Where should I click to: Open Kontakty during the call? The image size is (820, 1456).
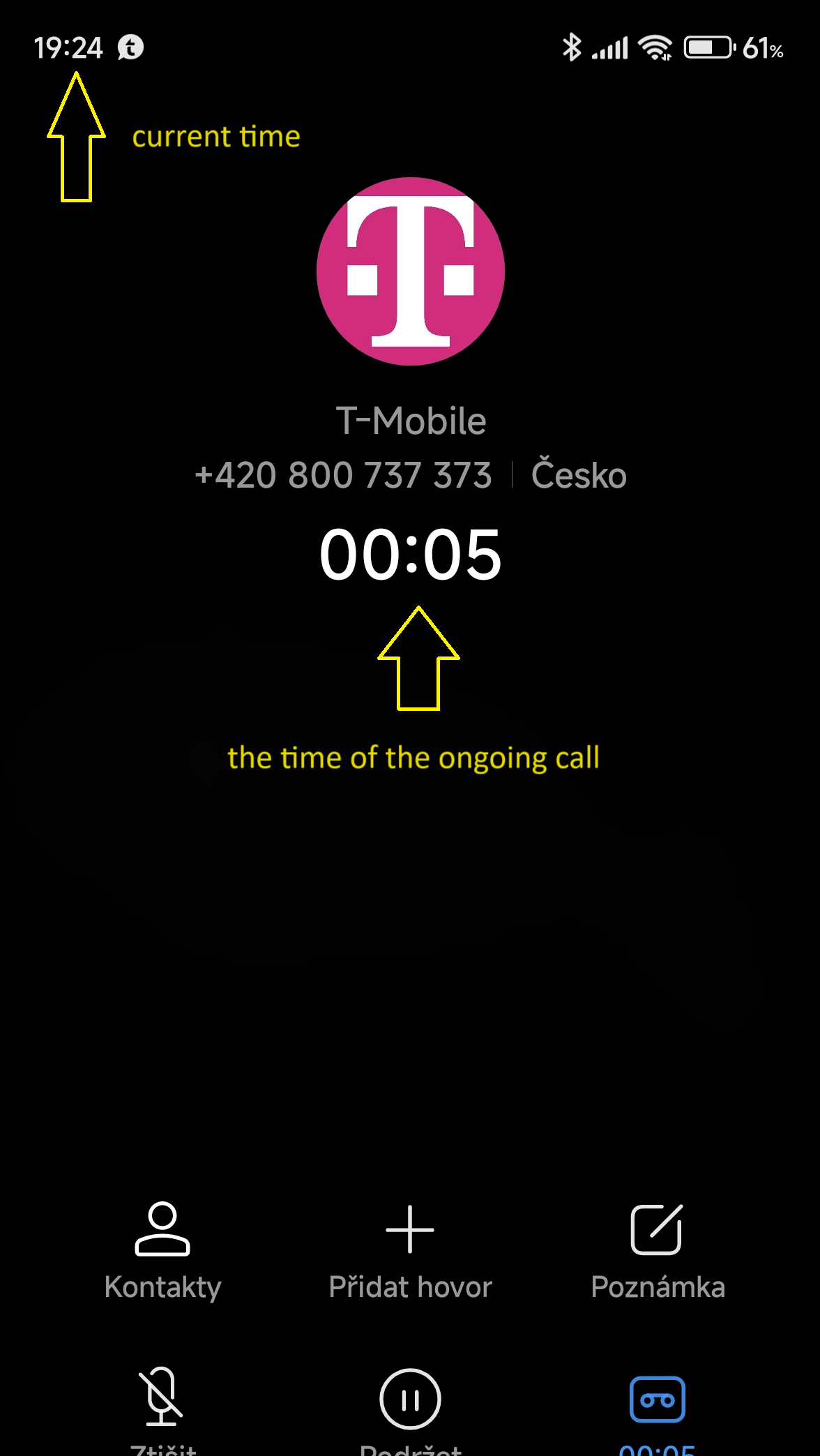[162, 1250]
